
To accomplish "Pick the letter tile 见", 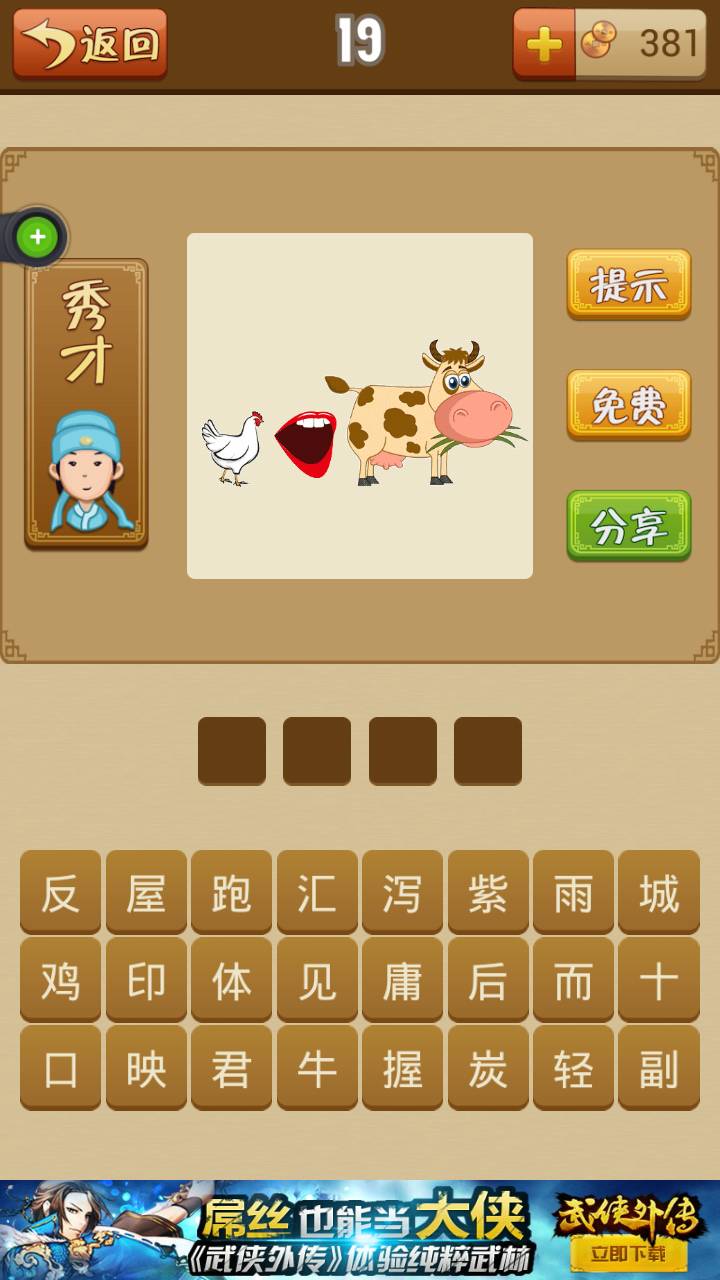I will click(x=317, y=980).
